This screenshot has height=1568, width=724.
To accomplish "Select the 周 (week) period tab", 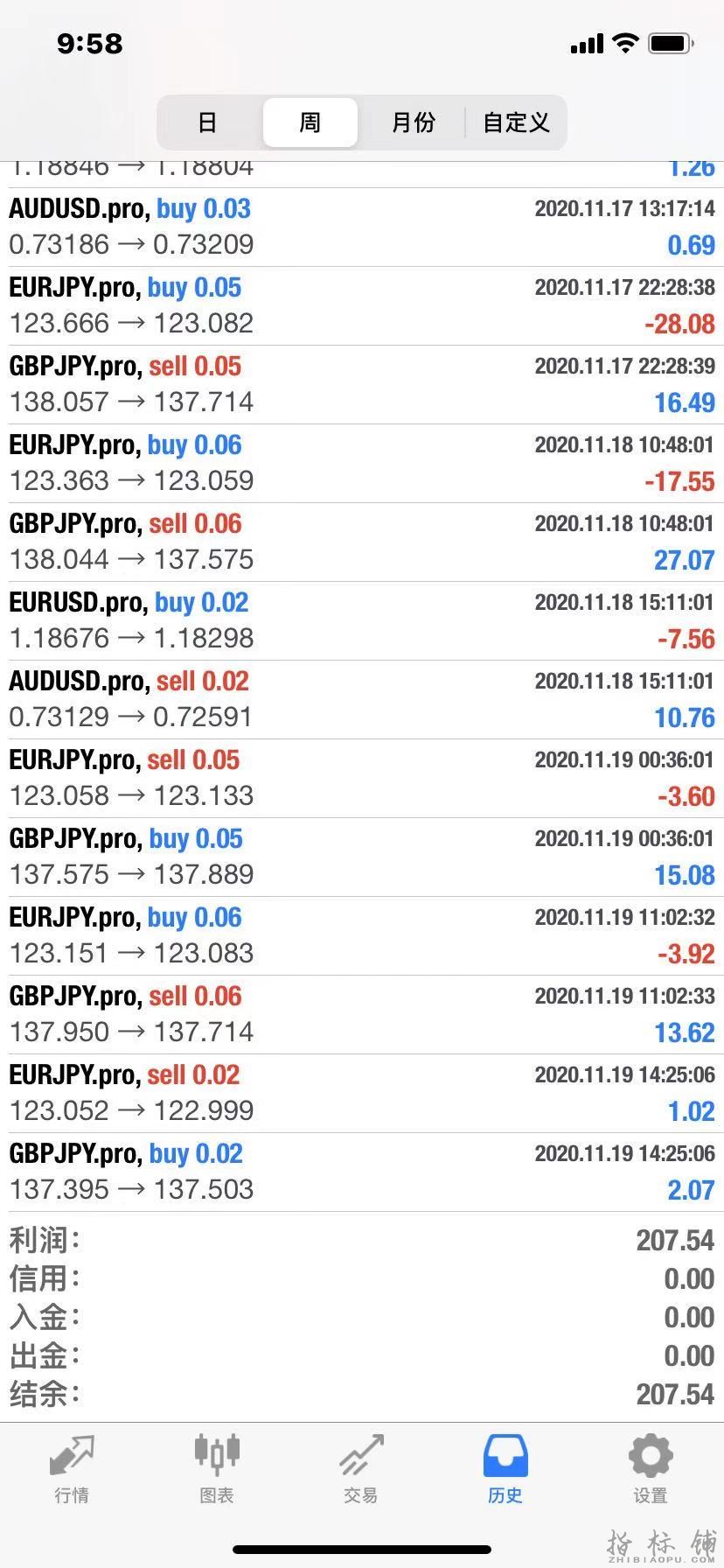I will (x=310, y=122).
